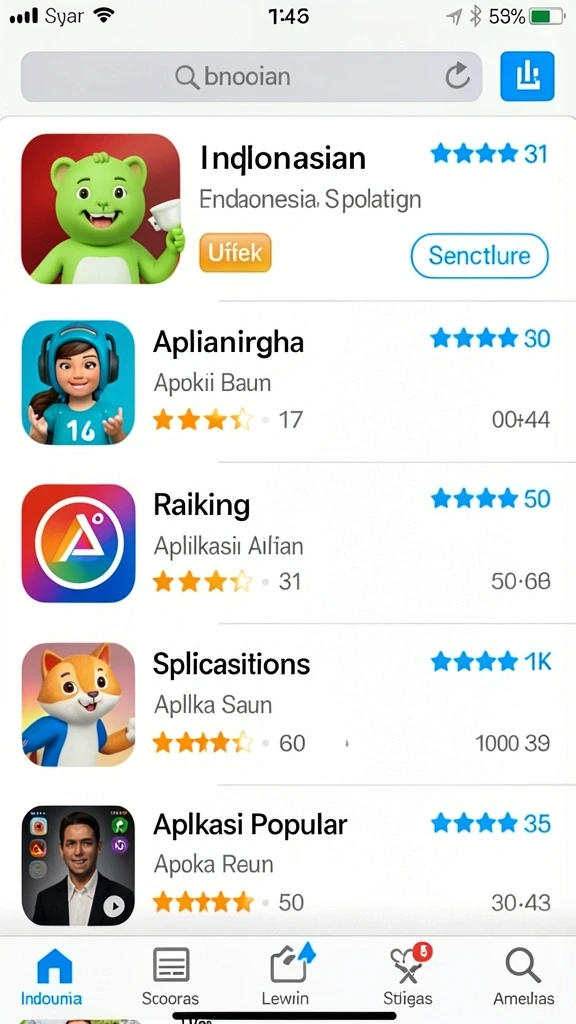
Task: Open the Splicasitions app row
Action: [288, 704]
